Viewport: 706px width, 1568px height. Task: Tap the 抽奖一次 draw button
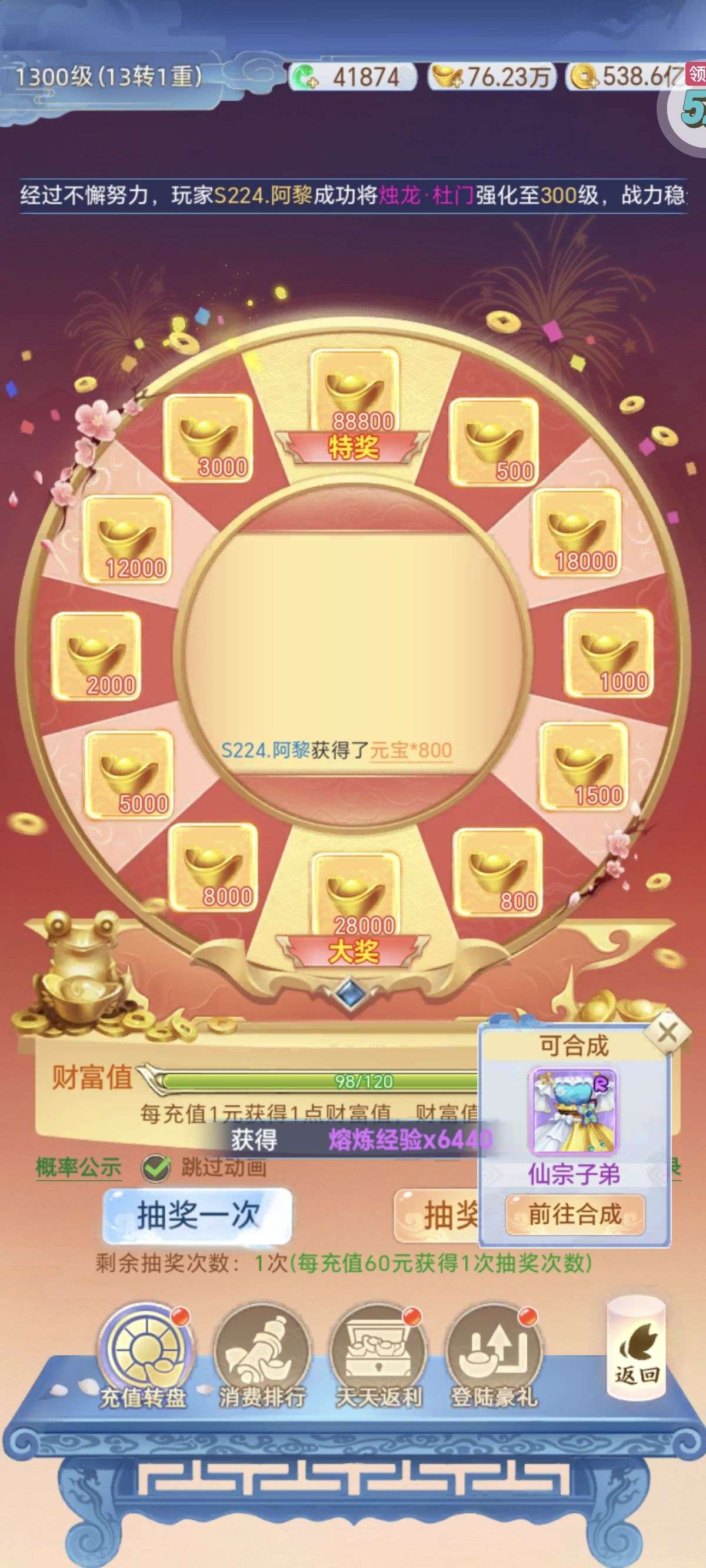click(x=197, y=1215)
